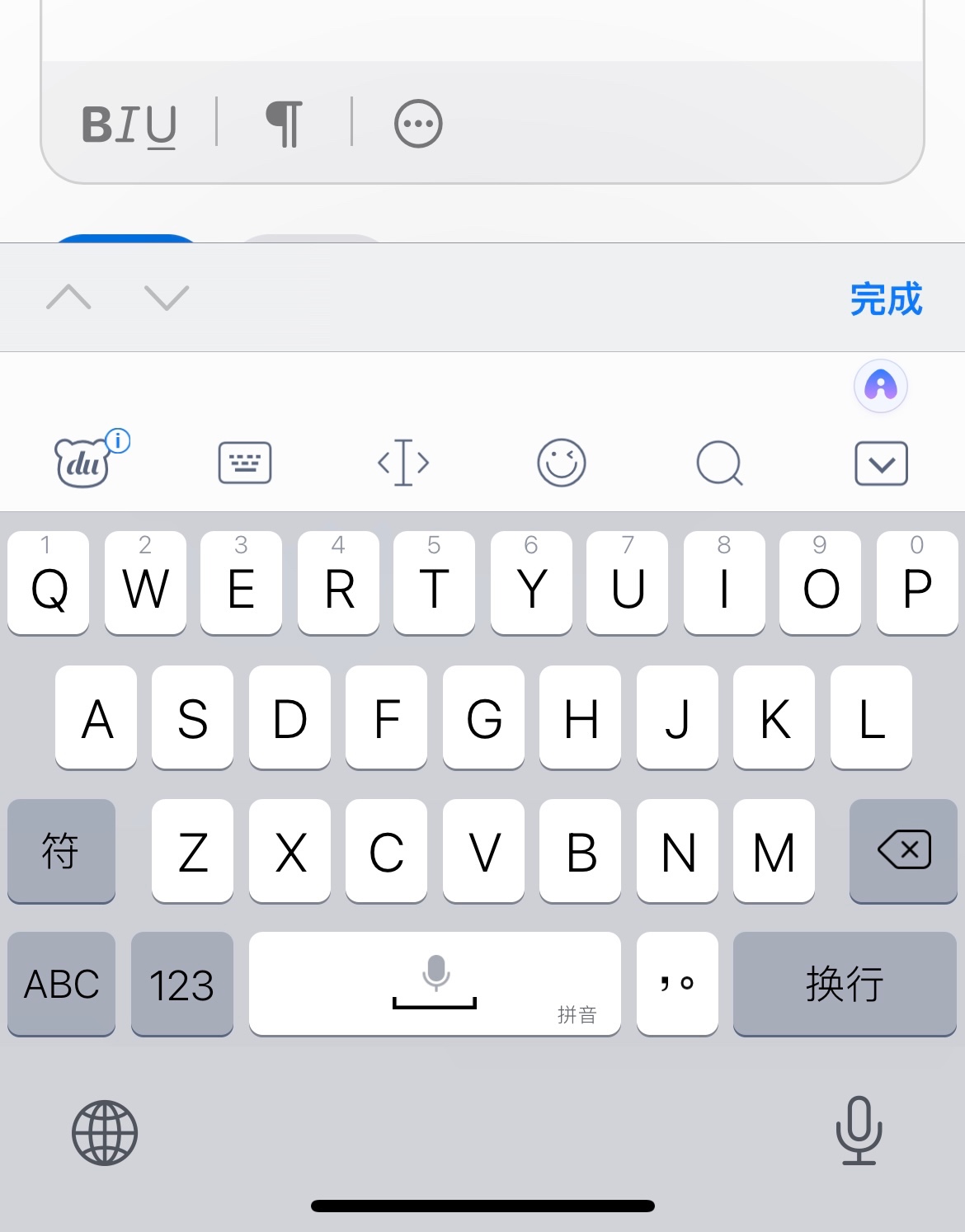Open the keyboard search tool
This screenshot has height=1232, width=965.
[720, 463]
